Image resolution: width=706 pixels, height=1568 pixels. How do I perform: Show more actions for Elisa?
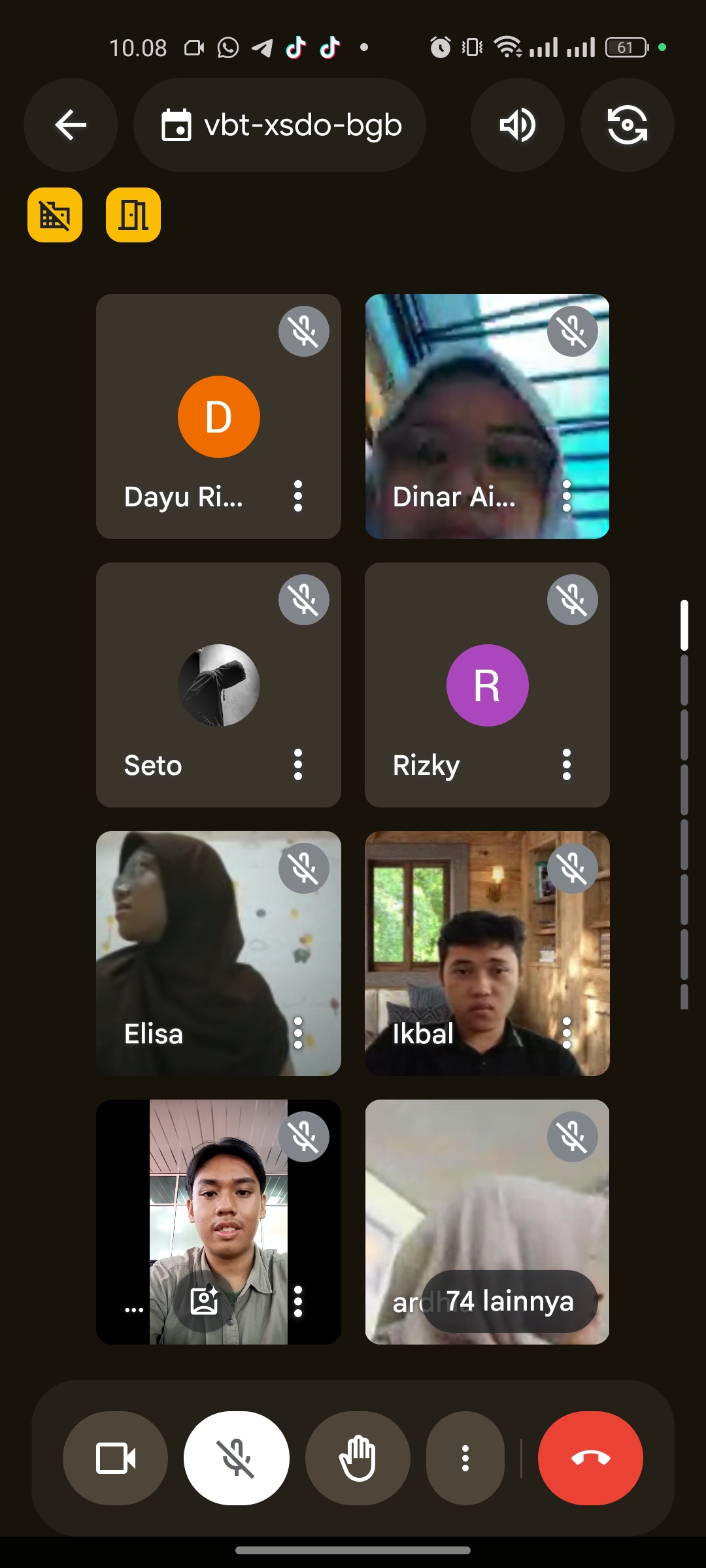coord(298,1034)
